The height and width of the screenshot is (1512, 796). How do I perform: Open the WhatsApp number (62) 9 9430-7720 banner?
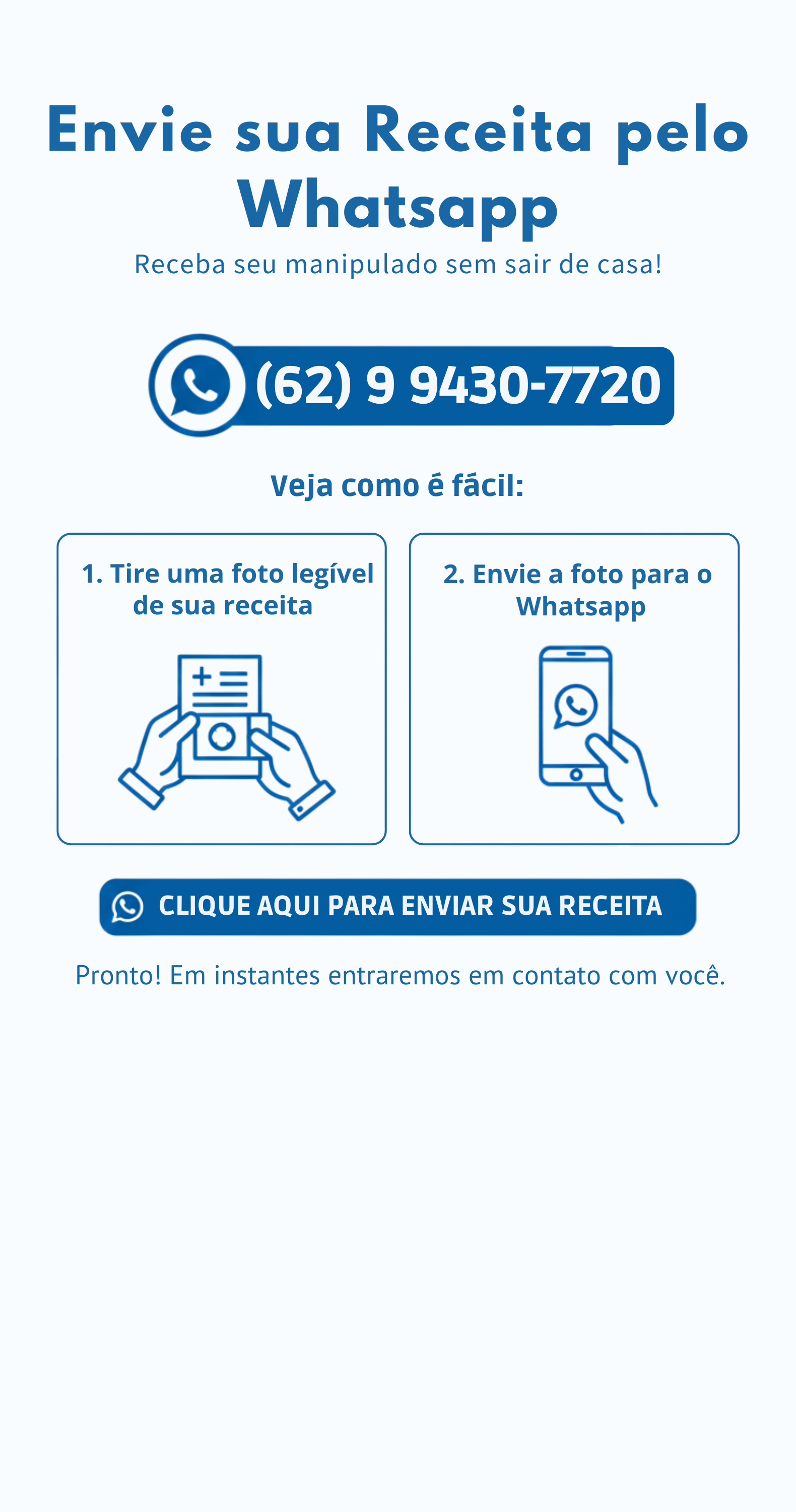(x=411, y=386)
